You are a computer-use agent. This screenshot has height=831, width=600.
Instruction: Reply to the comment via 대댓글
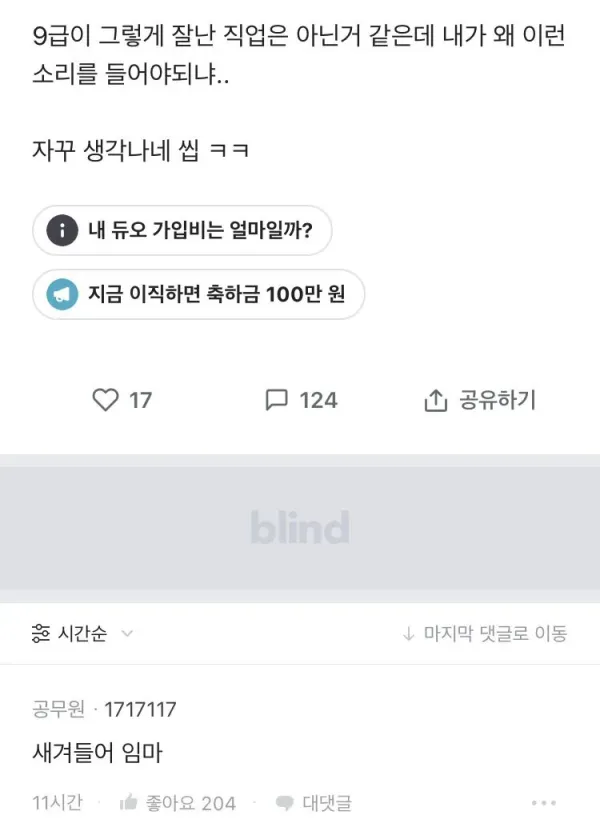[x=314, y=803]
